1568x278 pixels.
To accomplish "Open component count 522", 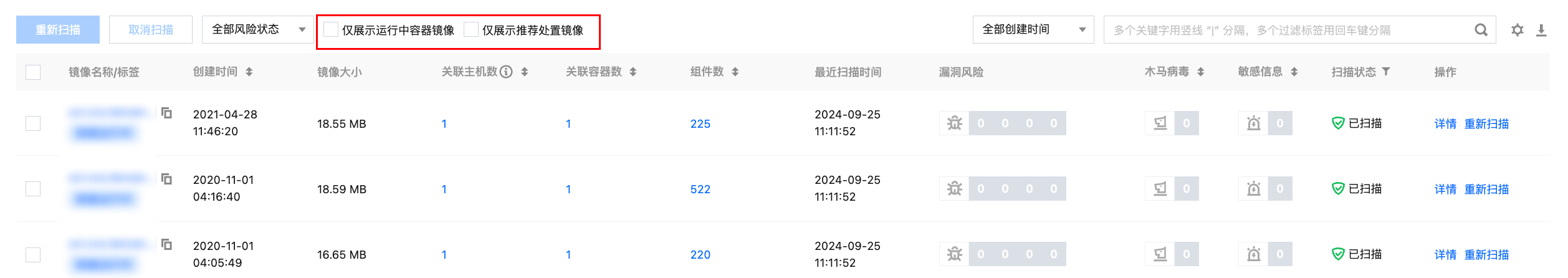I will coord(700,189).
